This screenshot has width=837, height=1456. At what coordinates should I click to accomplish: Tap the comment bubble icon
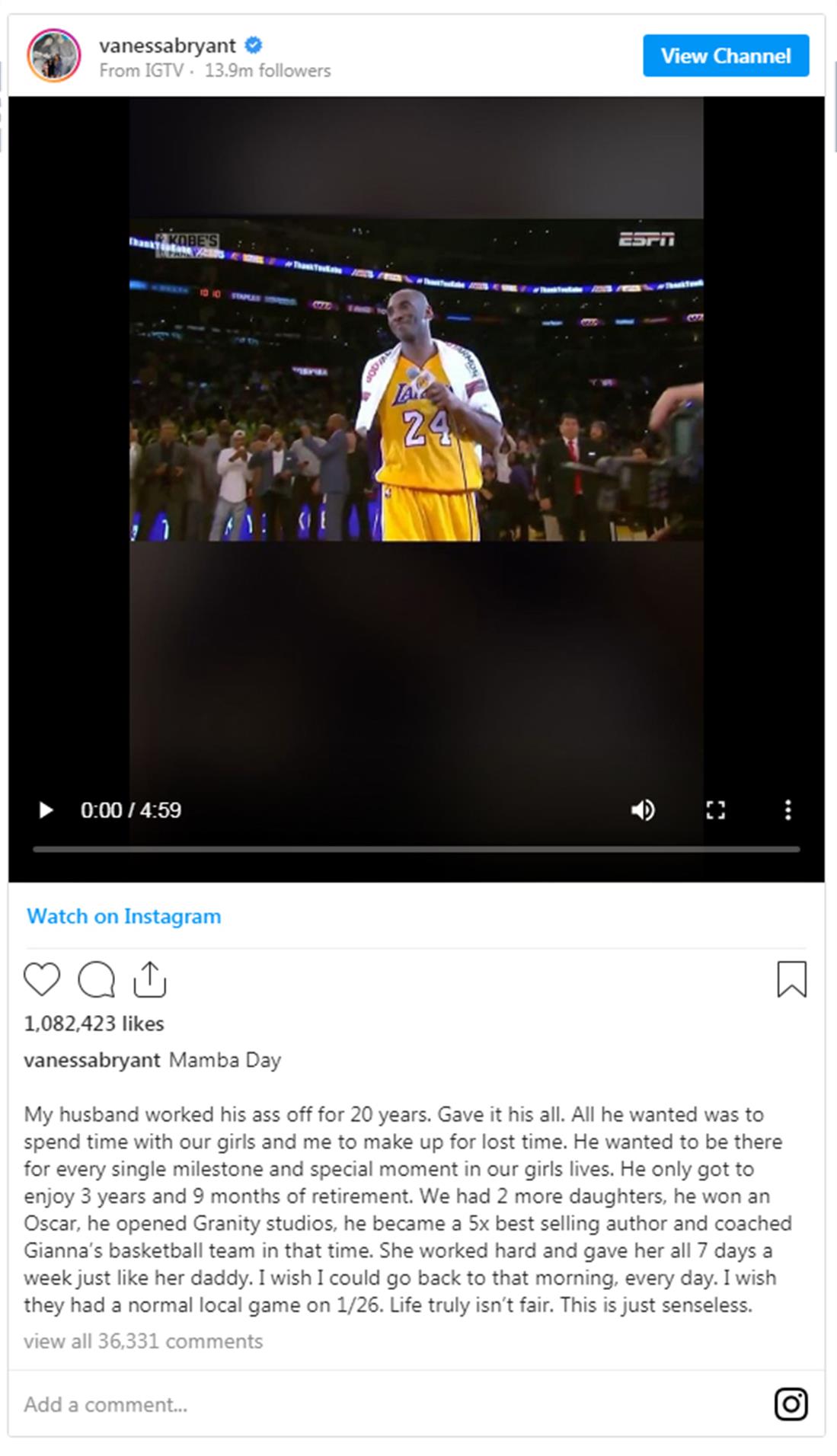[96, 979]
